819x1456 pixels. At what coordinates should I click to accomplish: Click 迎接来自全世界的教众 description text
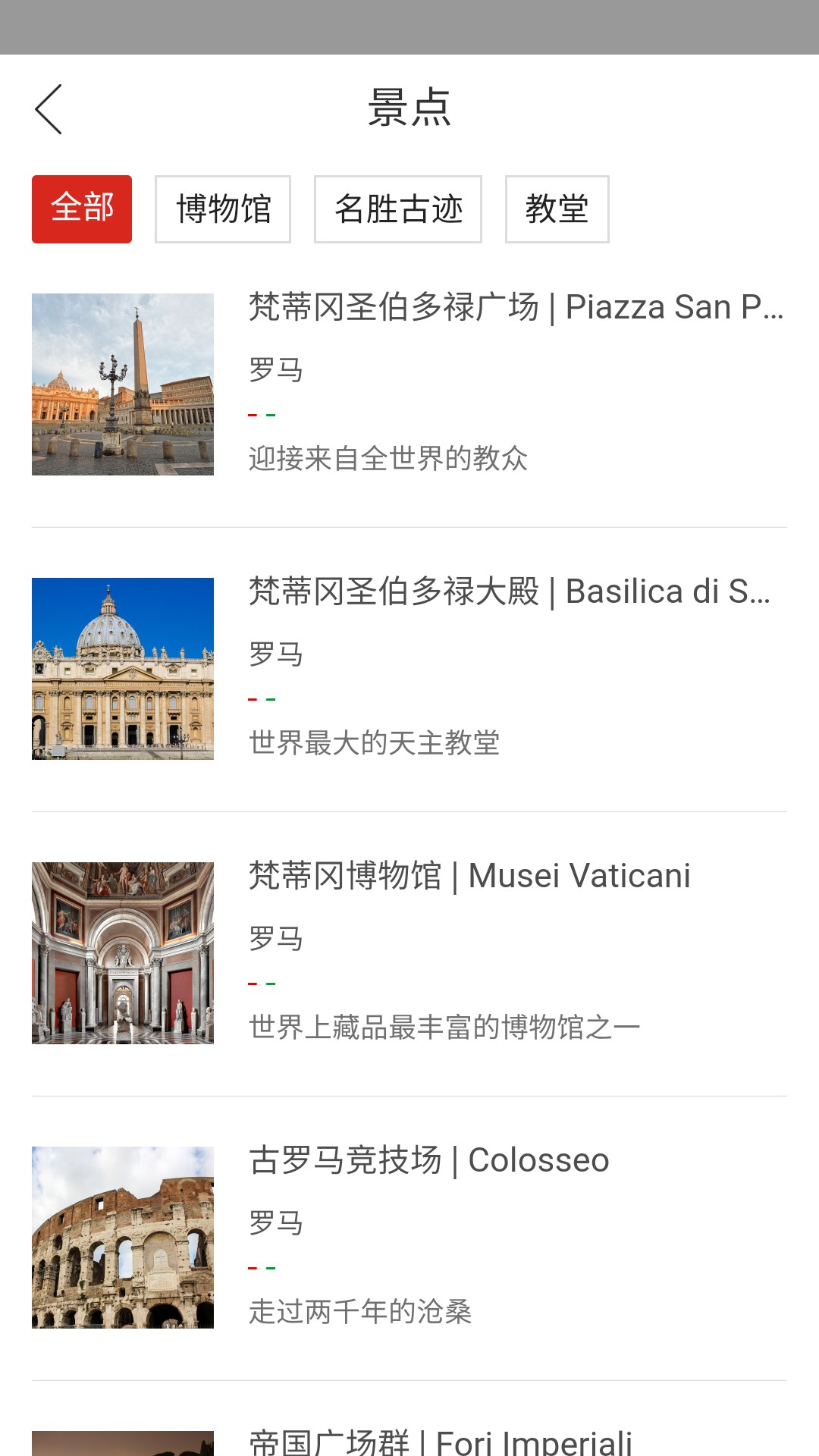tap(391, 458)
